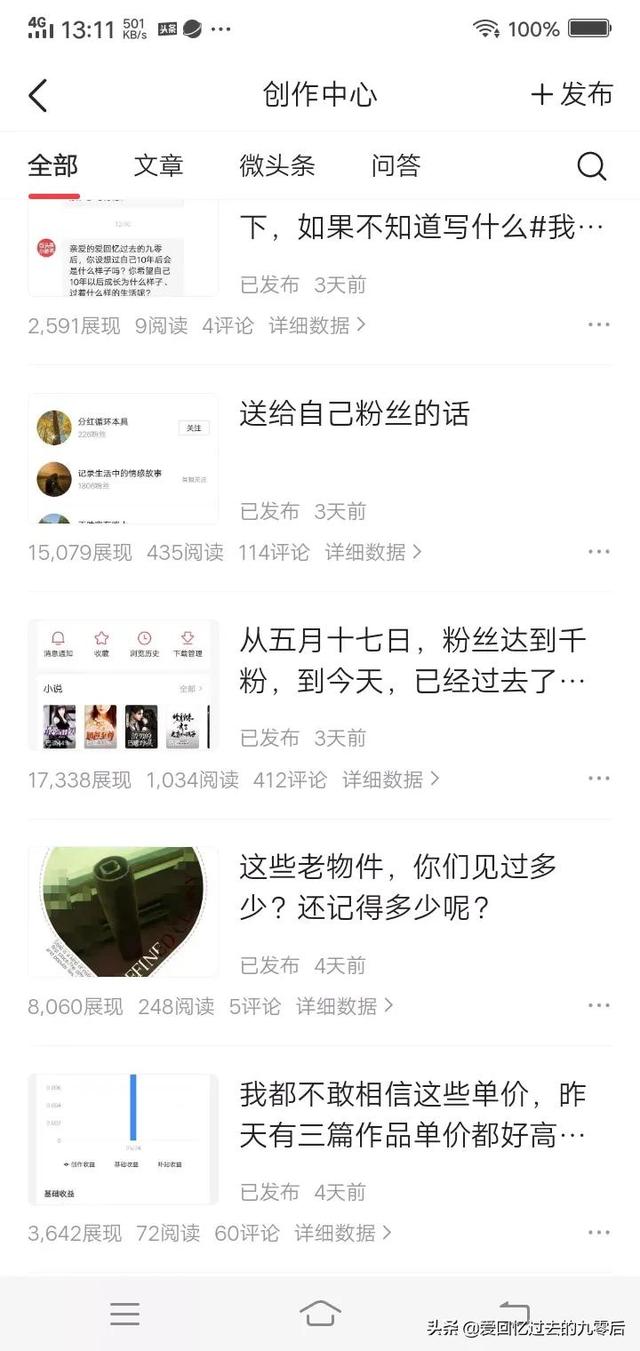Open the post 这些老物件，你们见过多少

coord(398,887)
